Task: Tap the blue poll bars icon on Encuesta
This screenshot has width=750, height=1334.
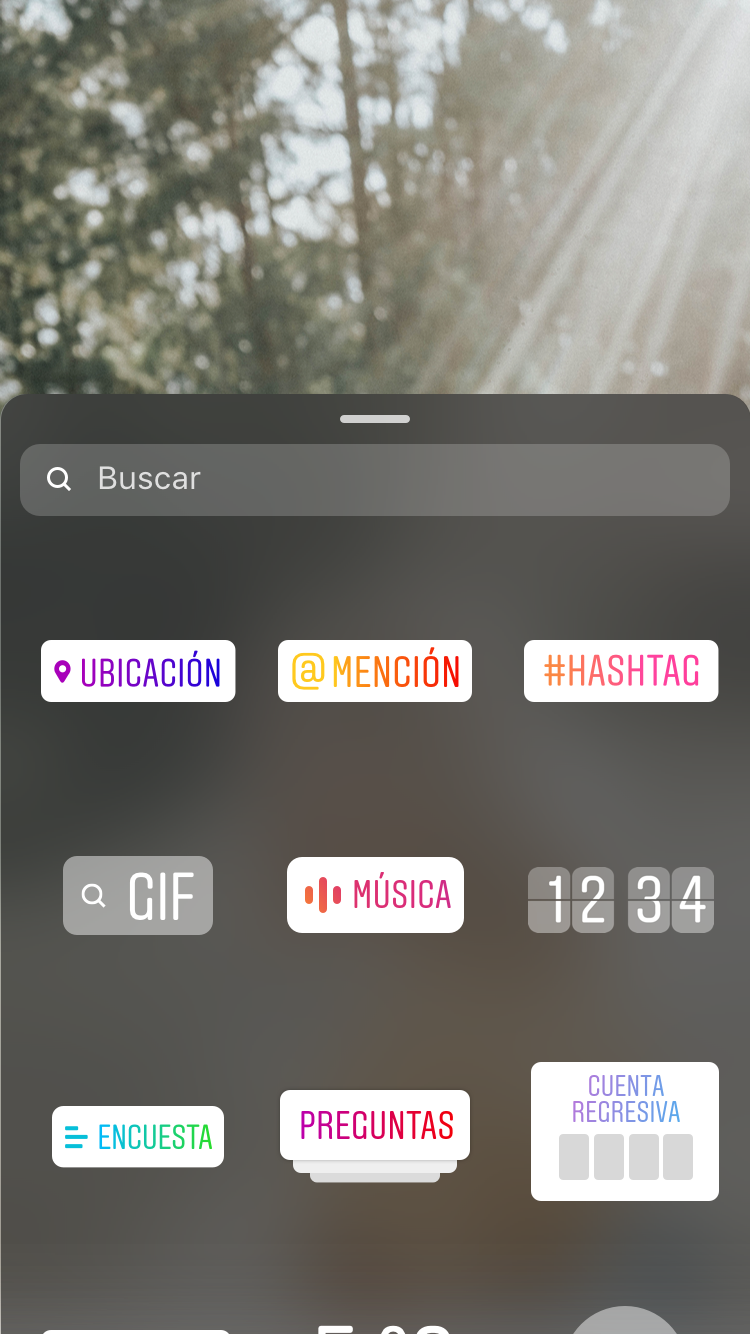Action: pyautogui.click(x=75, y=1136)
